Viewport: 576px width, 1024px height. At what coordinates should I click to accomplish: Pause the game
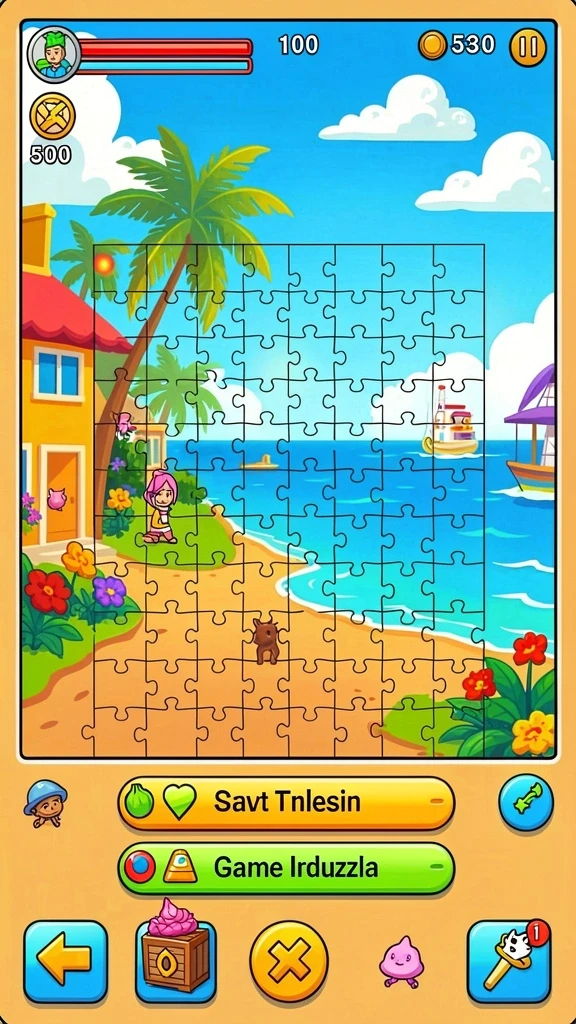[528, 47]
